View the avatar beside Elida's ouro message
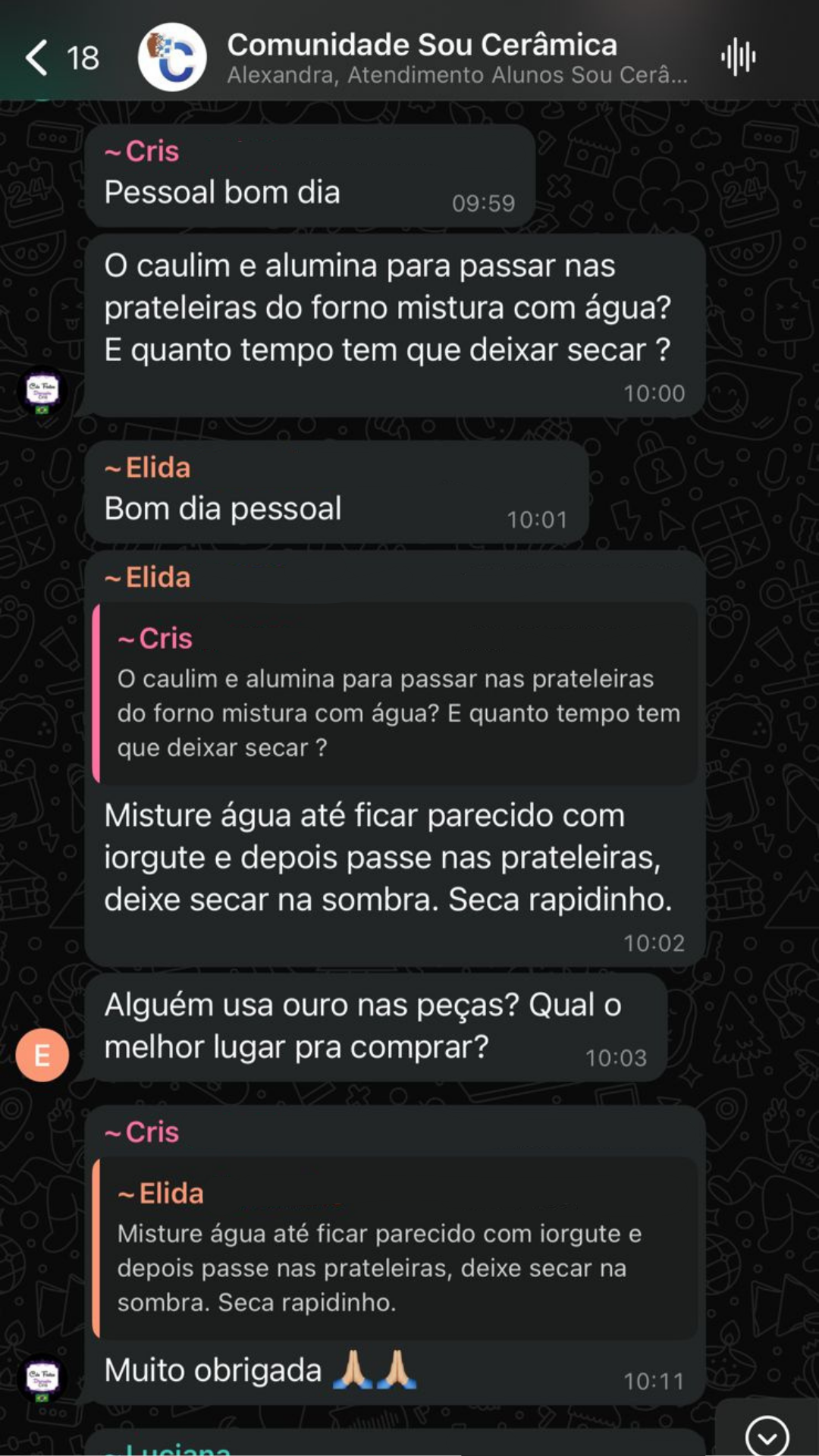This screenshot has height=1456, width=819. (x=42, y=1055)
